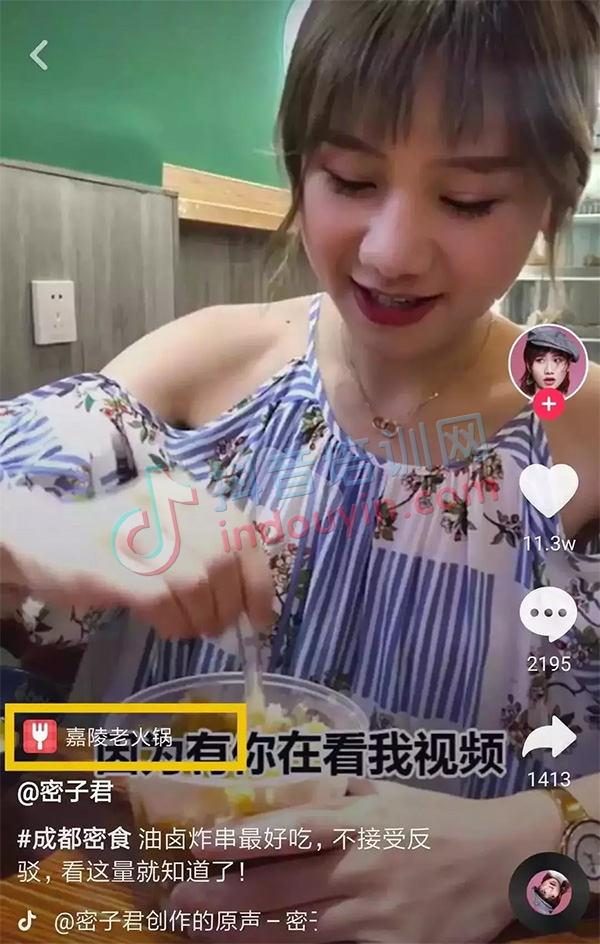Follow the creator with plus button
This screenshot has height=944, width=600.
(548, 405)
